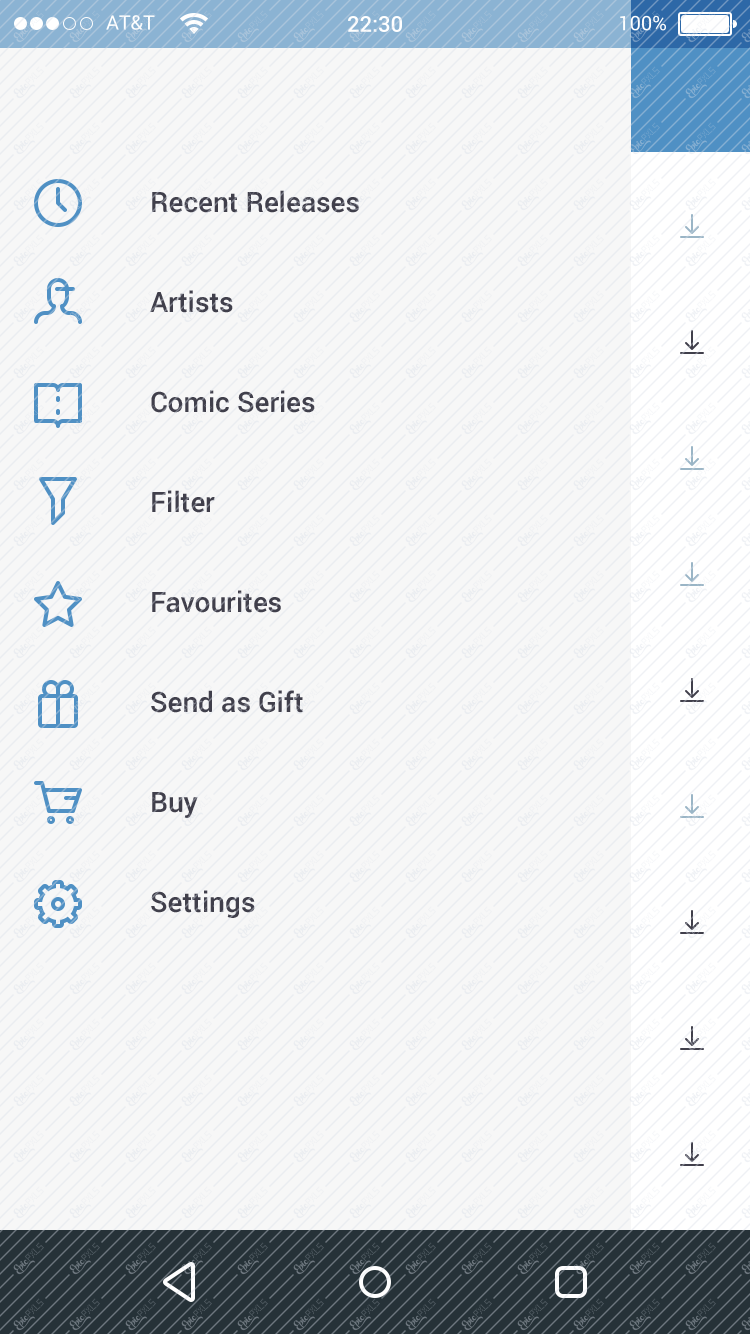Viewport: 750px width, 1334px height.
Task: Open the Comic Series menu item
Action: click(232, 403)
